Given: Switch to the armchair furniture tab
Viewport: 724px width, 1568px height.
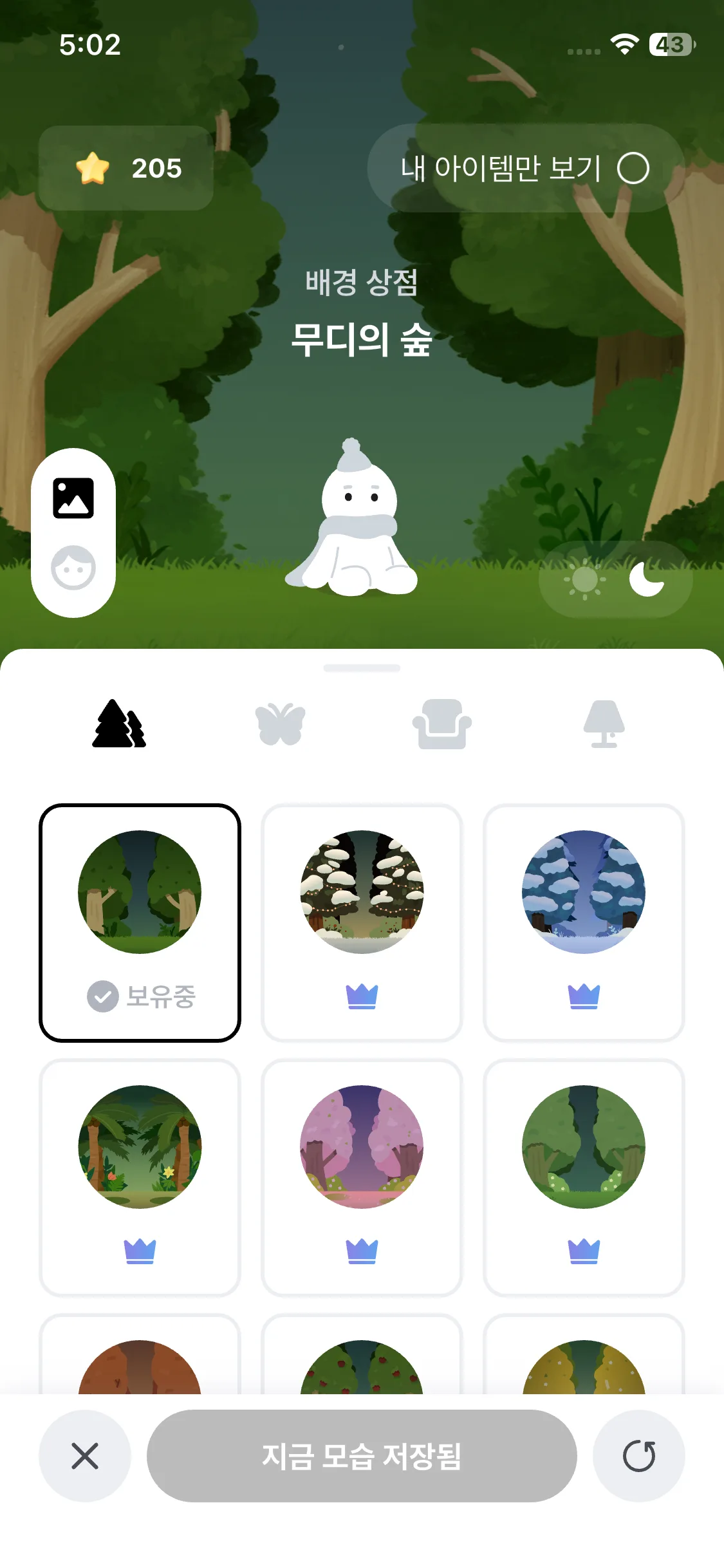Looking at the screenshot, I should point(442,724).
